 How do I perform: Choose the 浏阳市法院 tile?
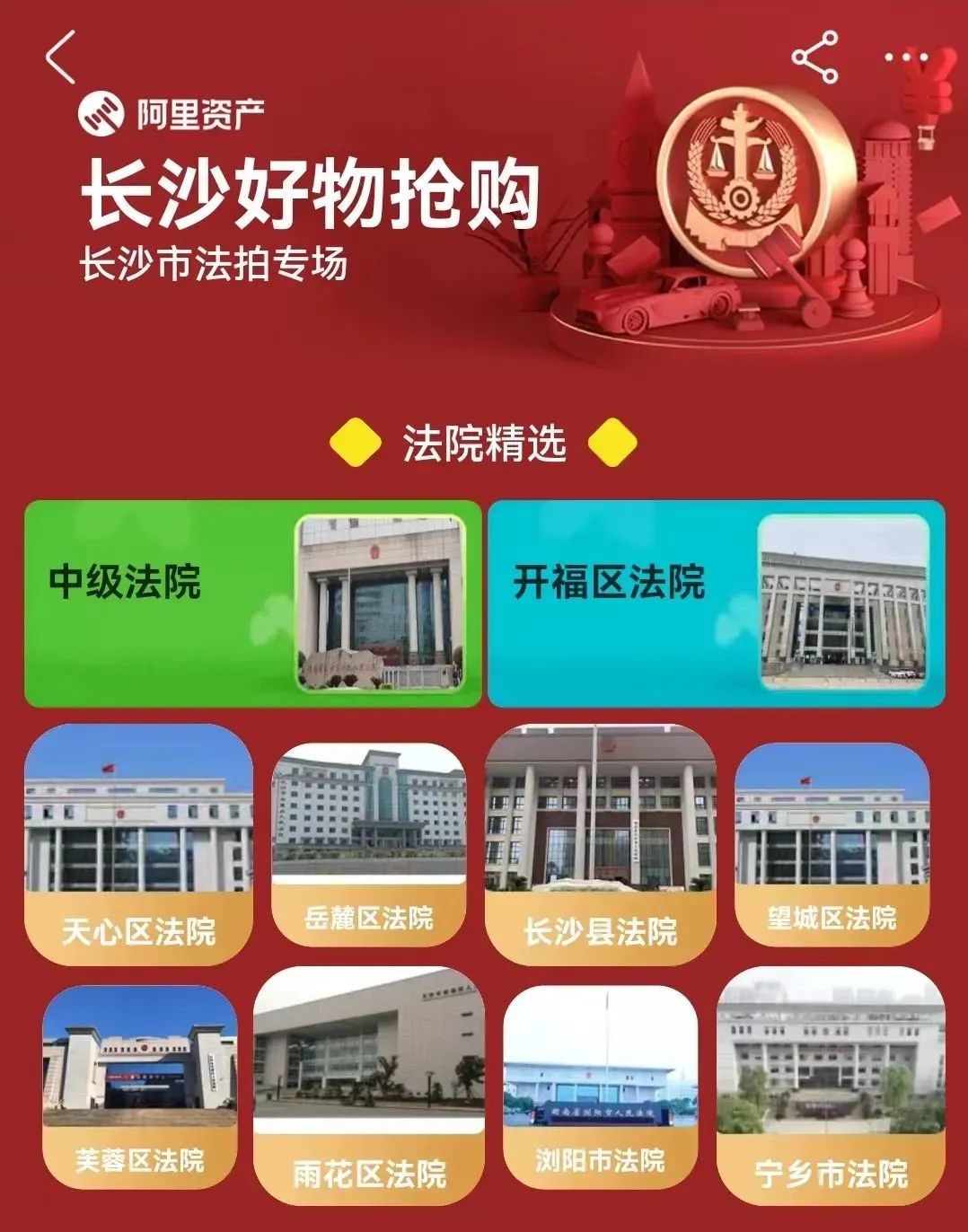tap(600, 1087)
